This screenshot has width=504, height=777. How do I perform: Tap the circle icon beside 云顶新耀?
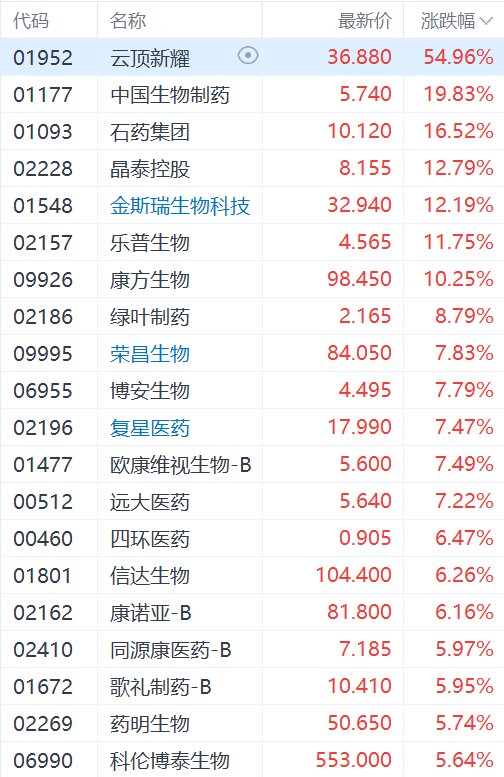click(248, 56)
